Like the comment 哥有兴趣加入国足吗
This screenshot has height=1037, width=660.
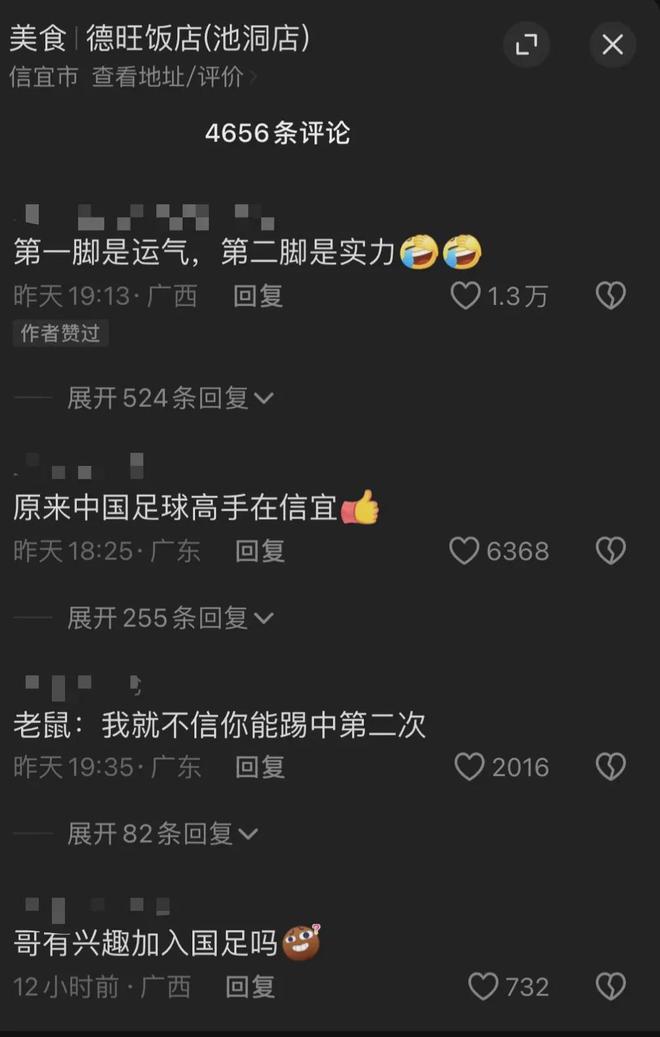[x=483, y=987]
